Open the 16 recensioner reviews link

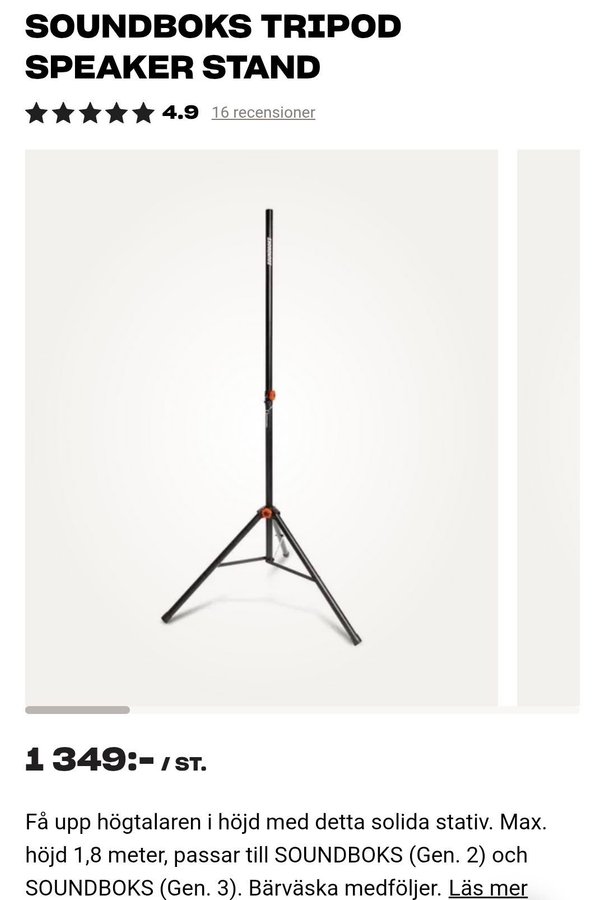pos(263,112)
